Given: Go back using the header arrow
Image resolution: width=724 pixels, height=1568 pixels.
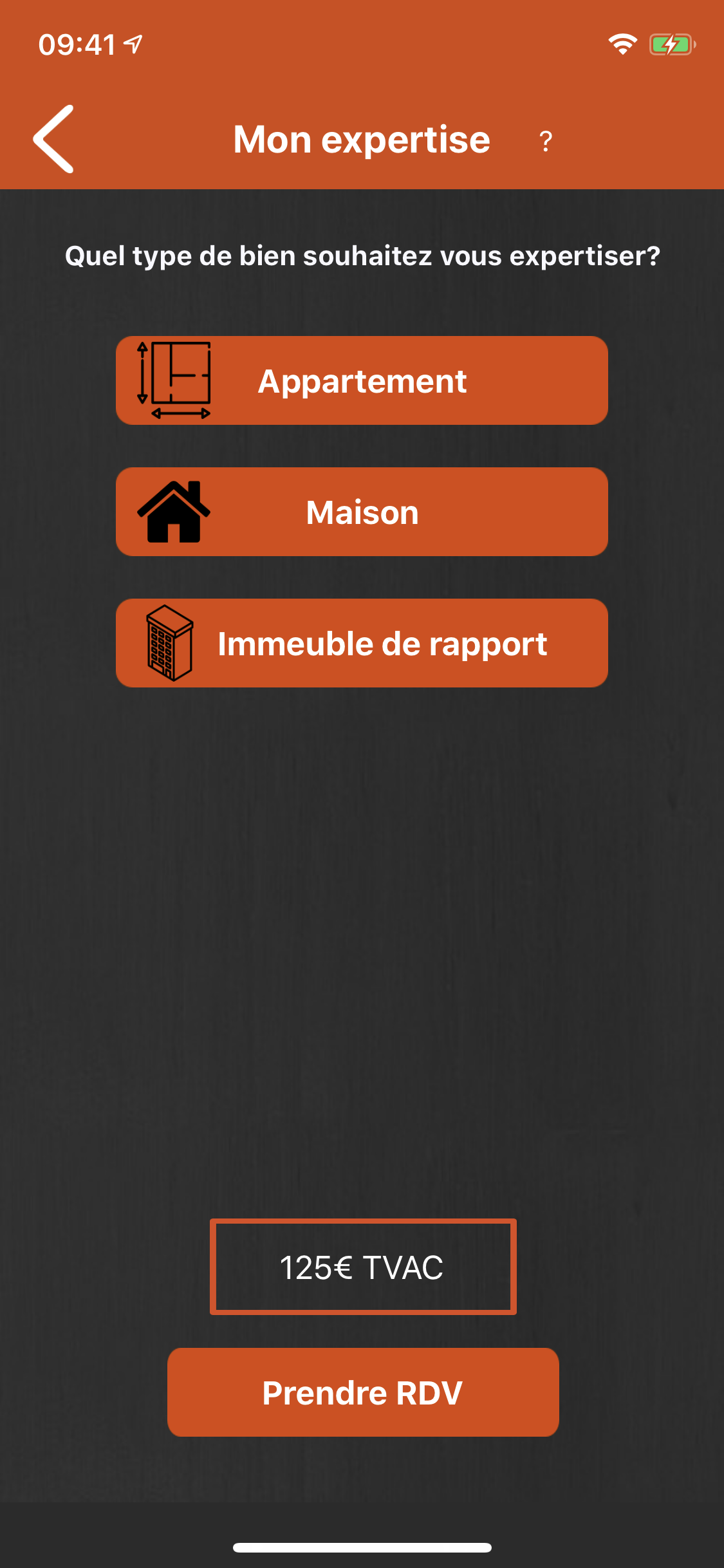Looking at the screenshot, I should [x=54, y=139].
